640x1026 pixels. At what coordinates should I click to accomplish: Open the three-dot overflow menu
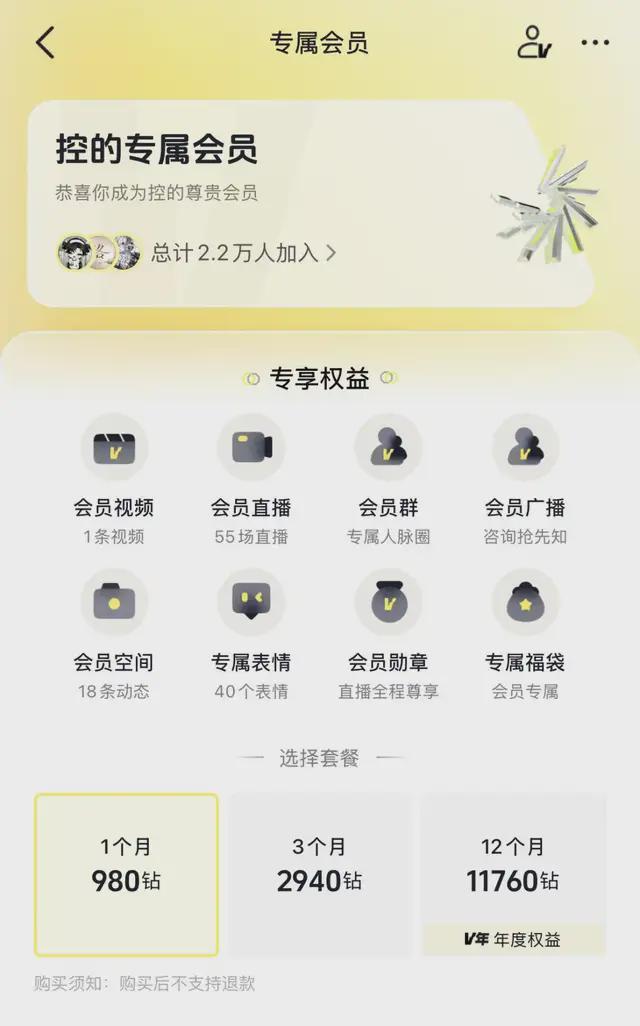pos(595,43)
